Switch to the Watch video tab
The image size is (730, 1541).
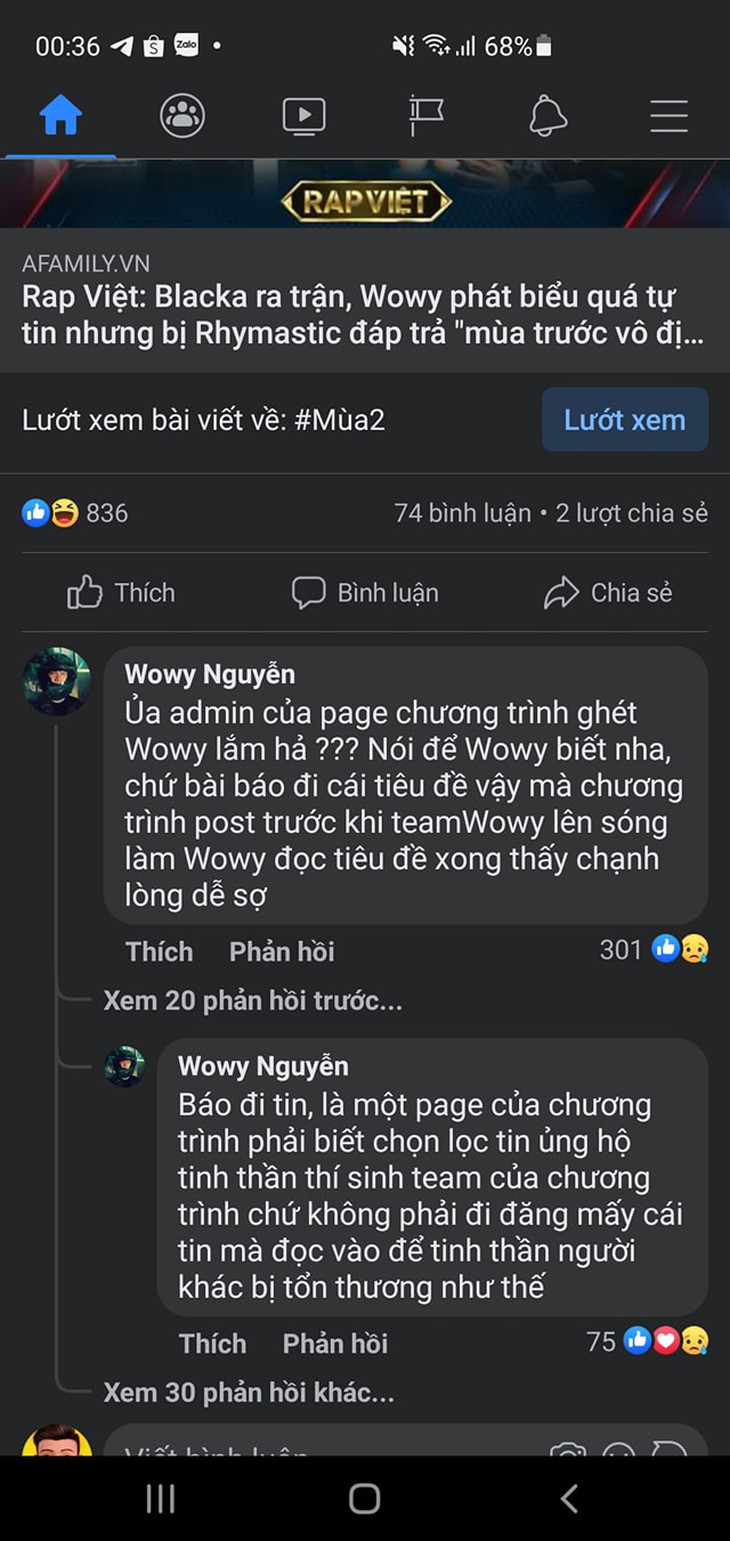[x=304, y=117]
